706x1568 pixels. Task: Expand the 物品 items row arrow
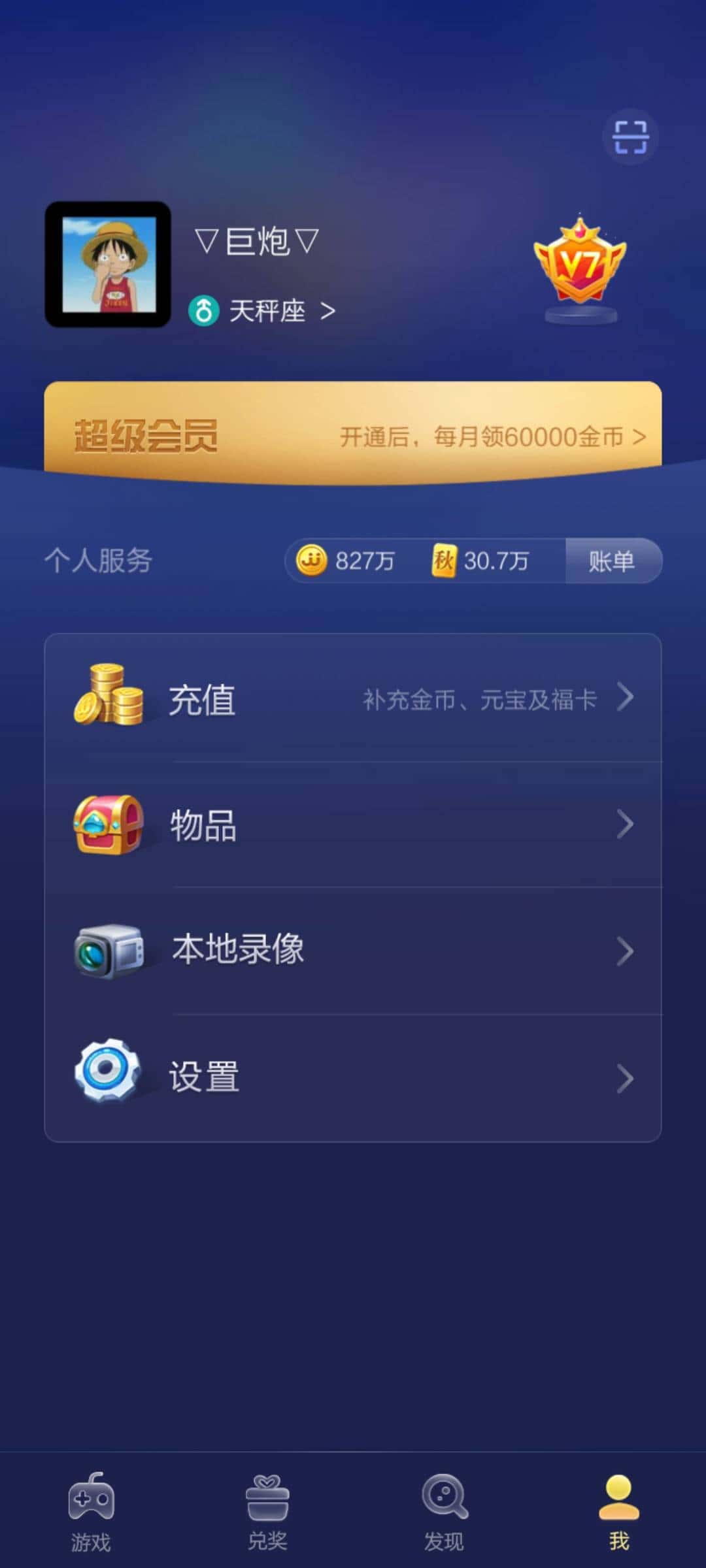[626, 823]
